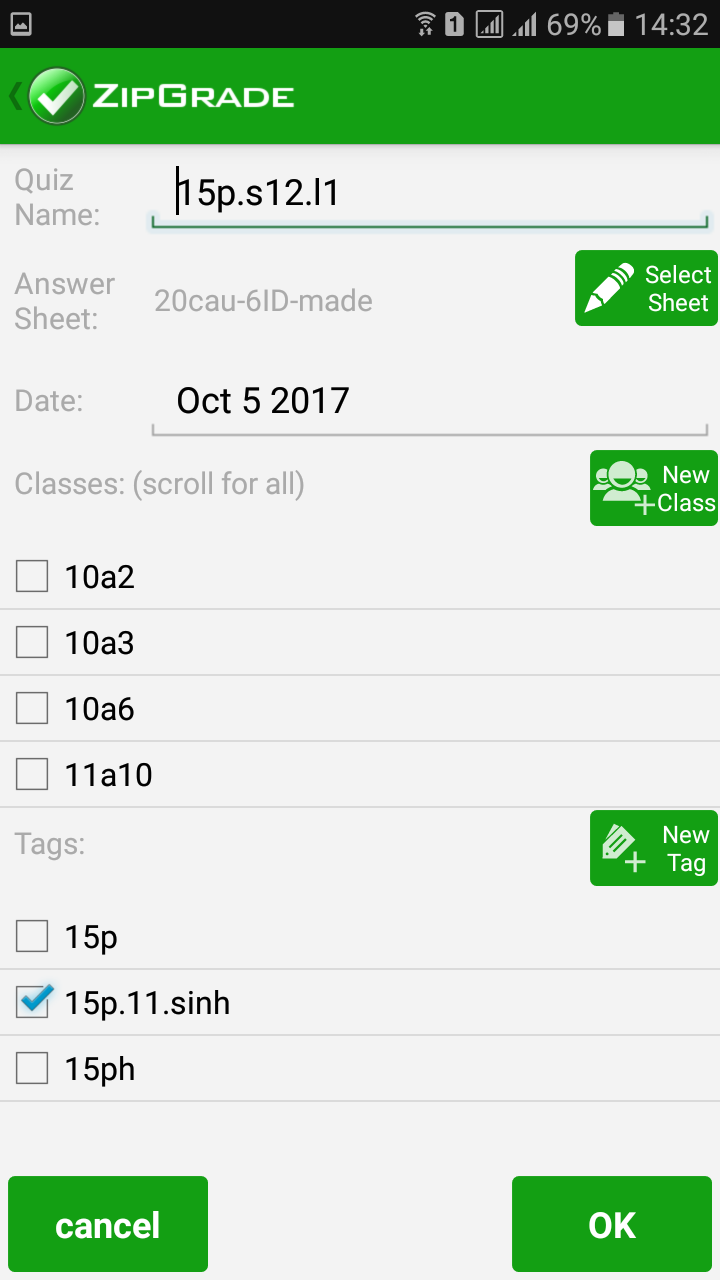This screenshot has width=720, height=1280.
Task: Click the ZipGrade checkmark logo
Action: click(57, 95)
